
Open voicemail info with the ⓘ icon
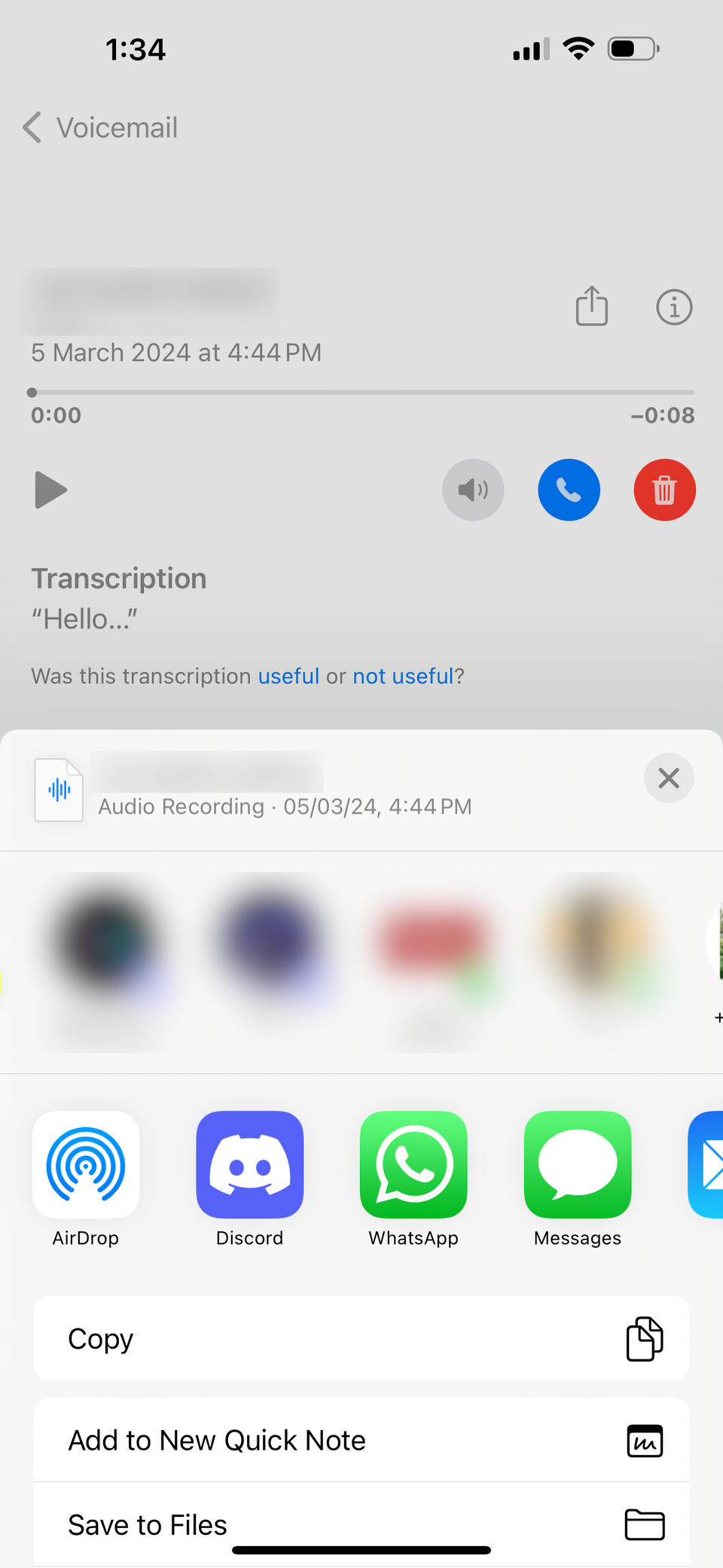click(x=674, y=307)
